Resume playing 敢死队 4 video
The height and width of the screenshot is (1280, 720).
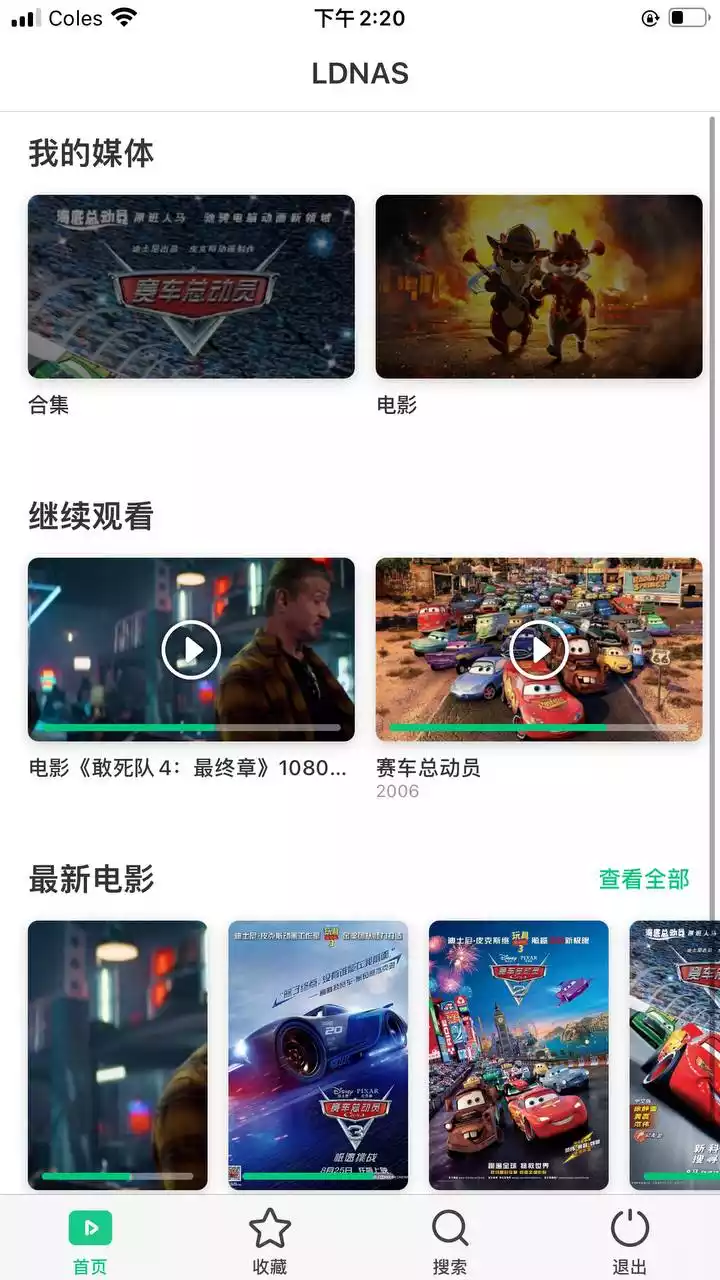point(191,649)
